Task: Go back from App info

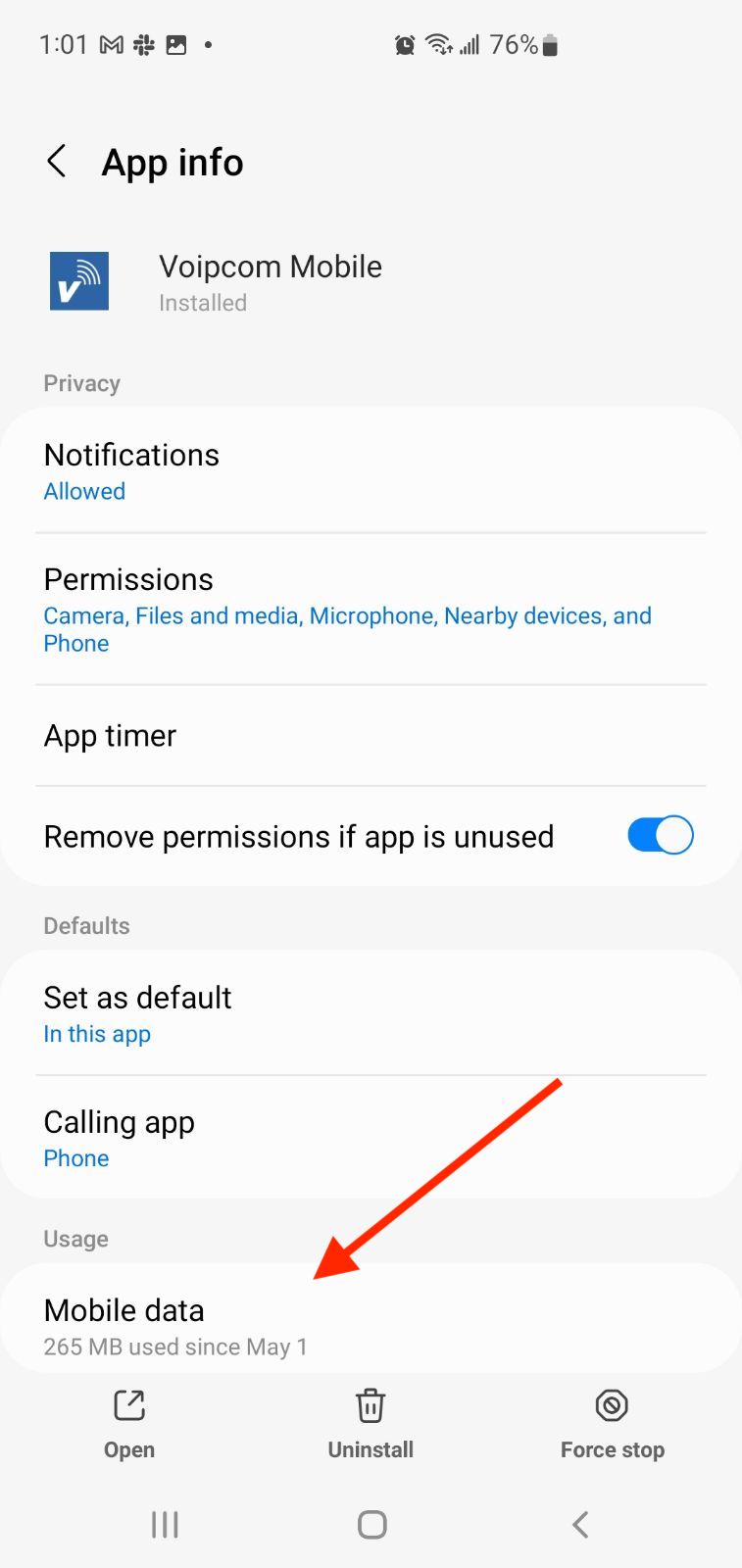Action: pos(57,162)
